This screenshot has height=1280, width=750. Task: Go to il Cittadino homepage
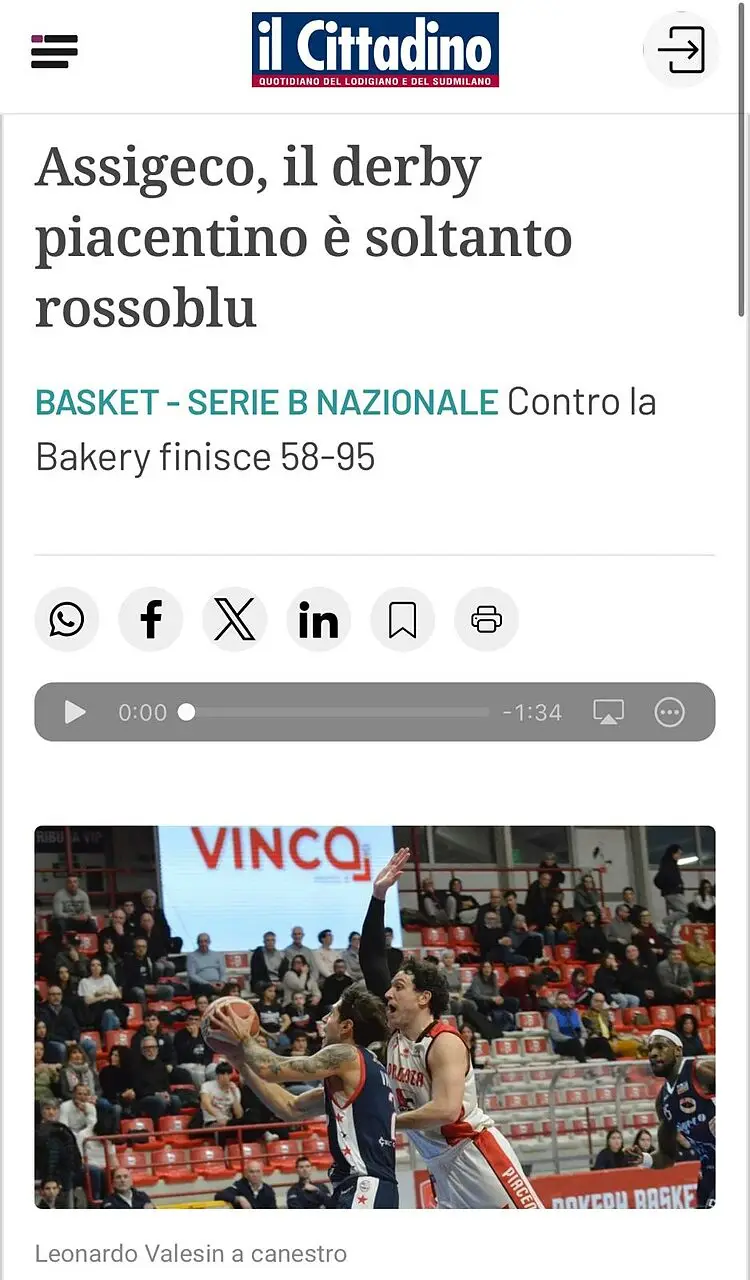[x=375, y=50]
